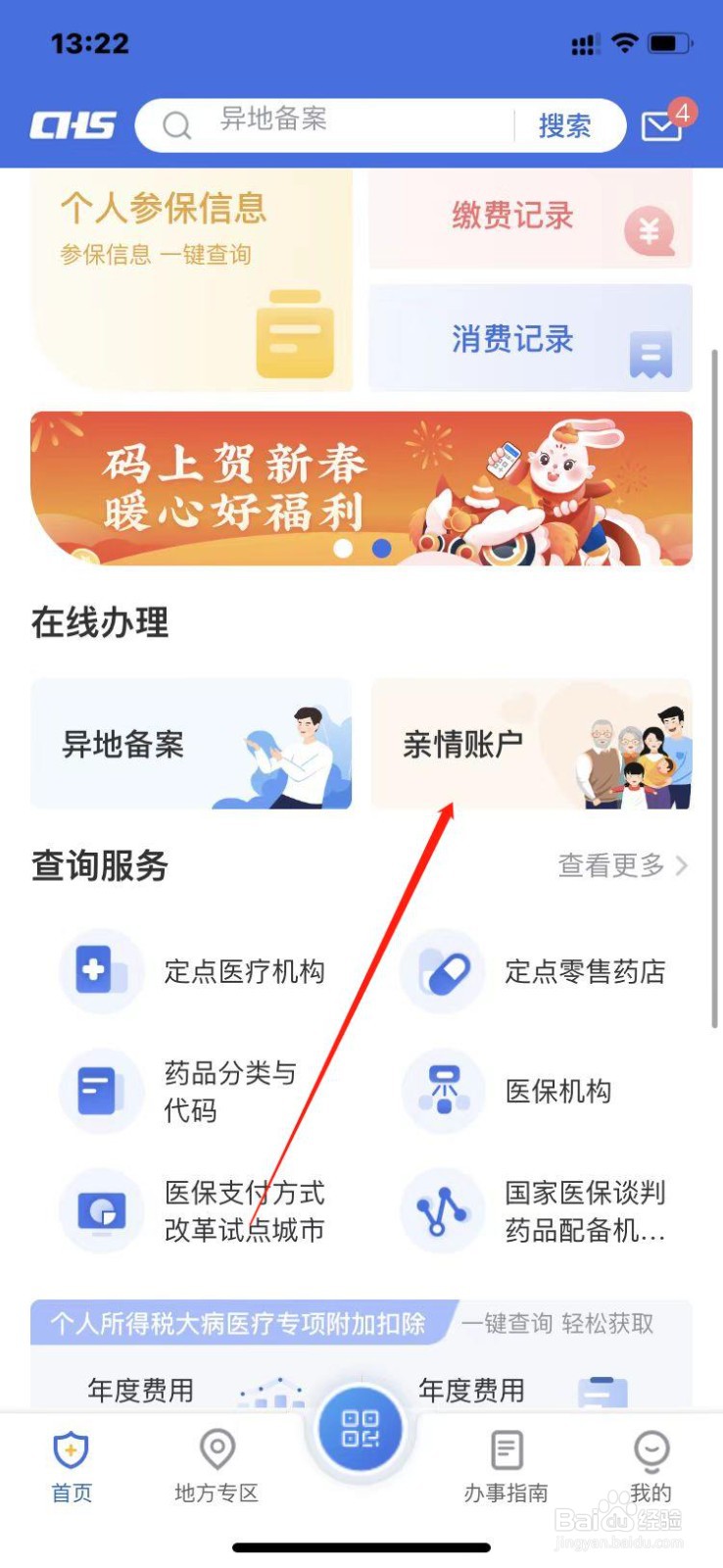This screenshot has height=1568, width=723.
Task: Open the 亲情账户 service card
Action: coord(532,745)
